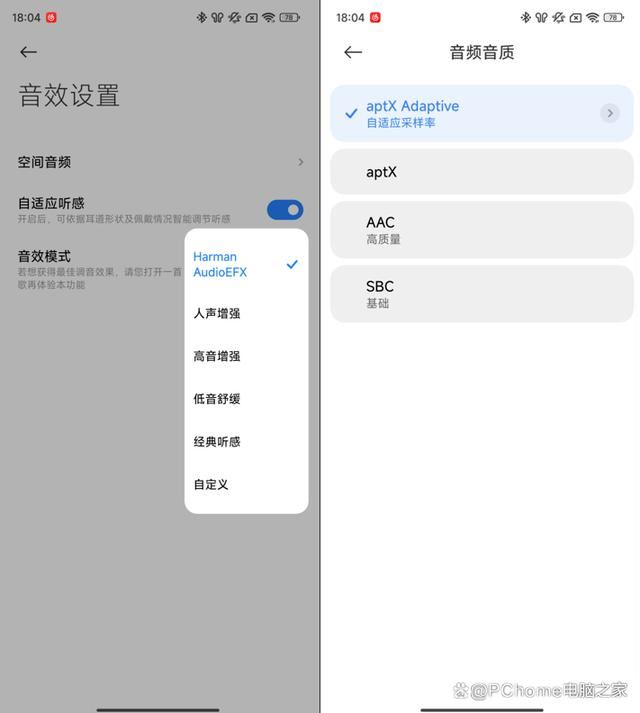Toggle the 自适应听感 switch
Viewport: 640px width, 713px height.
tap(284, 209)
